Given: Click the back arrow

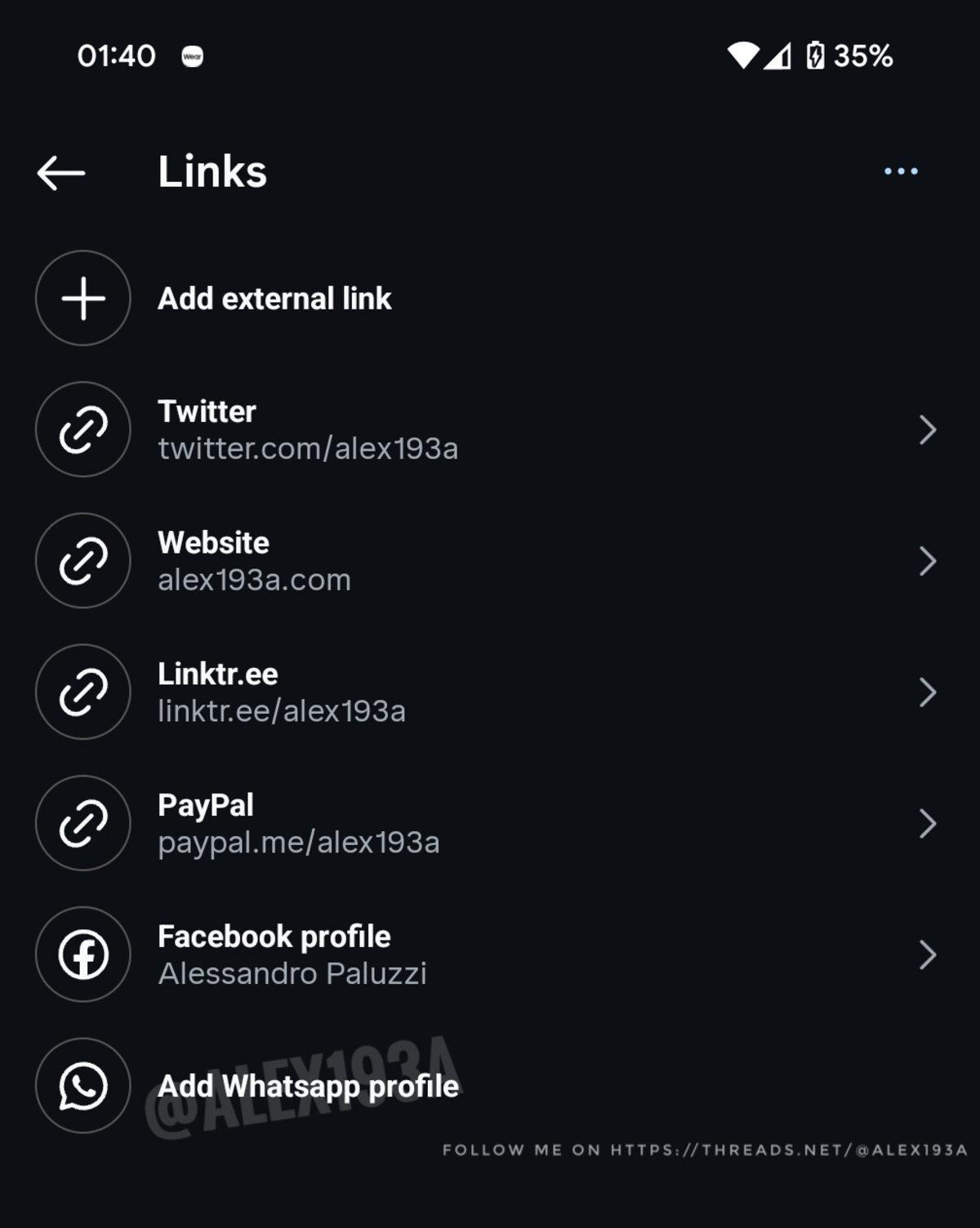Looking at the screenshot, I should point(61,171).
